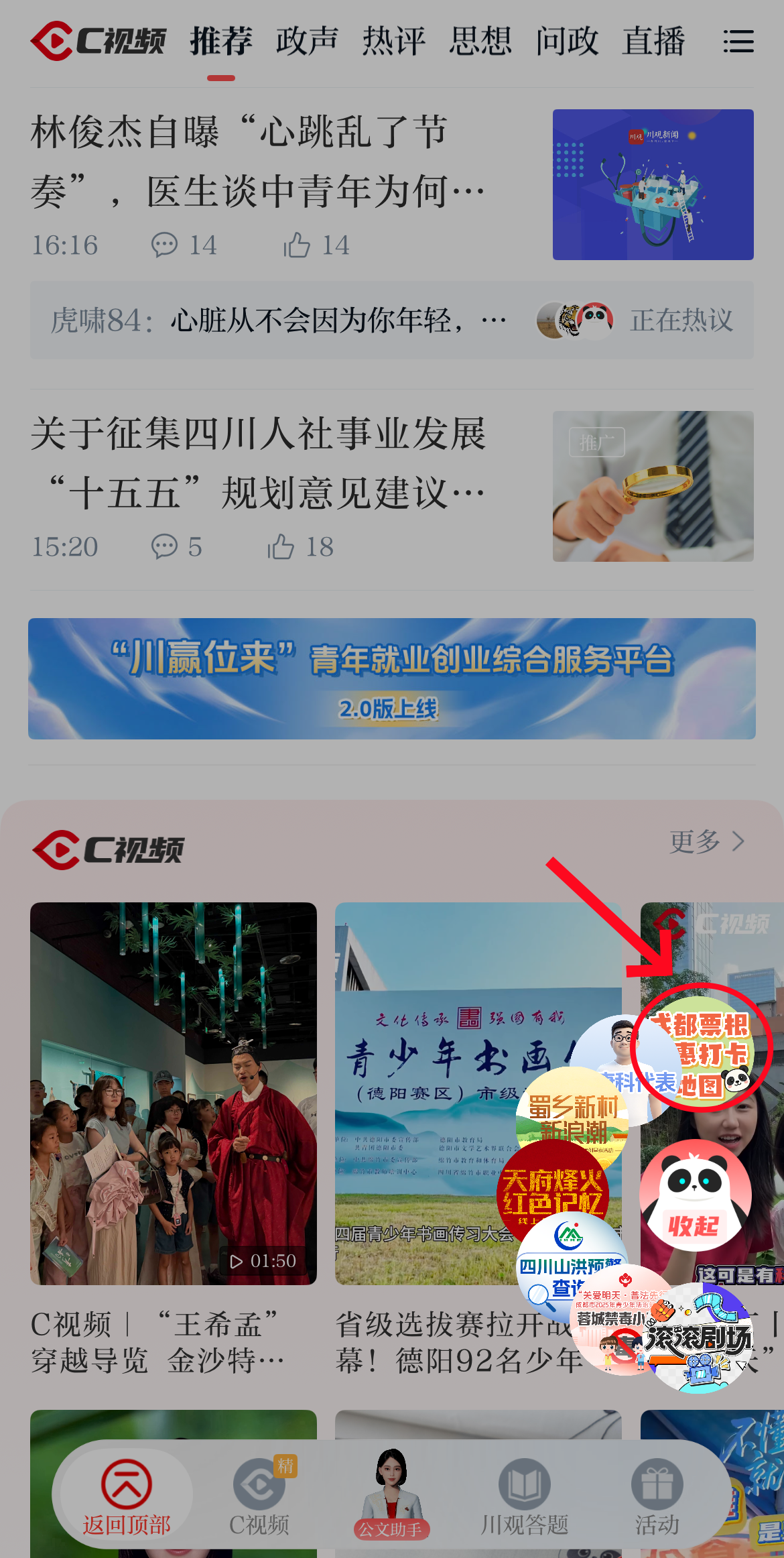The image size is (784, 1558).
Task: Select the 思想 tab
Action: coord(480,42)
